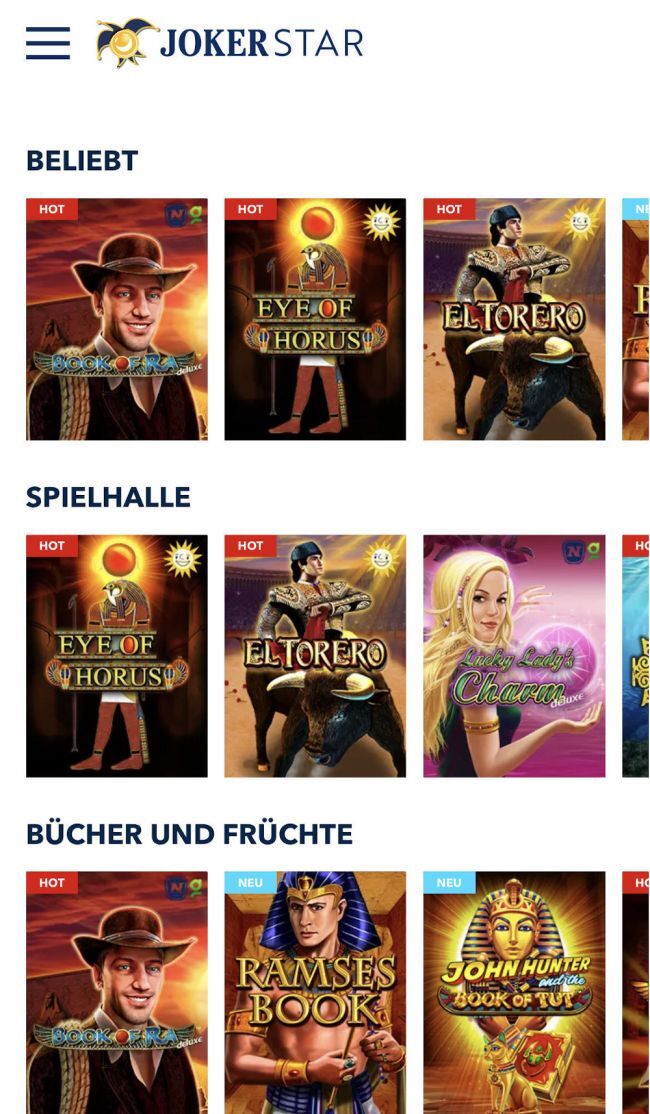Launch Eye of Horus in Beliebt row
Viewport: 650px width, 1114px height.
pyautogui.click(x=315, y=319)
